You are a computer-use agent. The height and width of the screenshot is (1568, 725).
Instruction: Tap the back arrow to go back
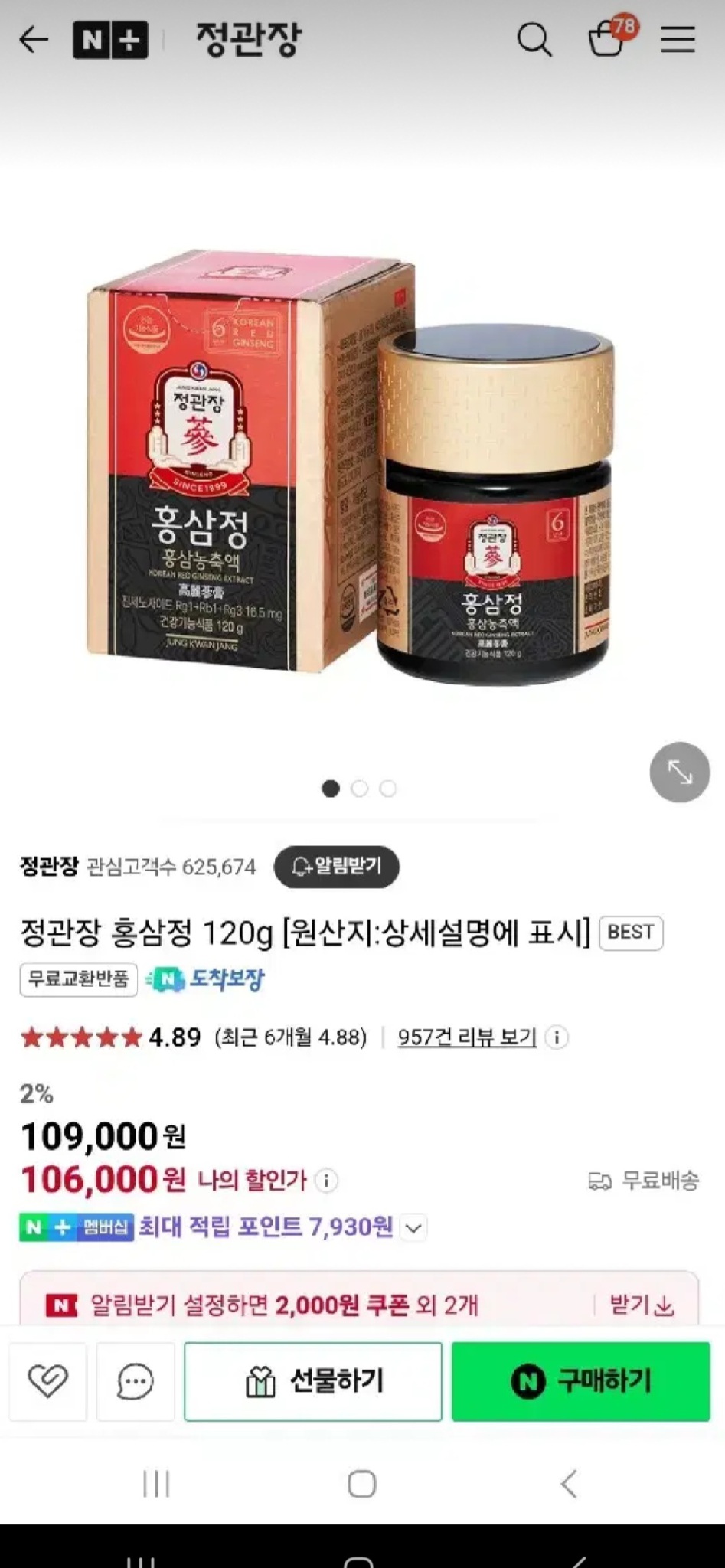point(33,41)
